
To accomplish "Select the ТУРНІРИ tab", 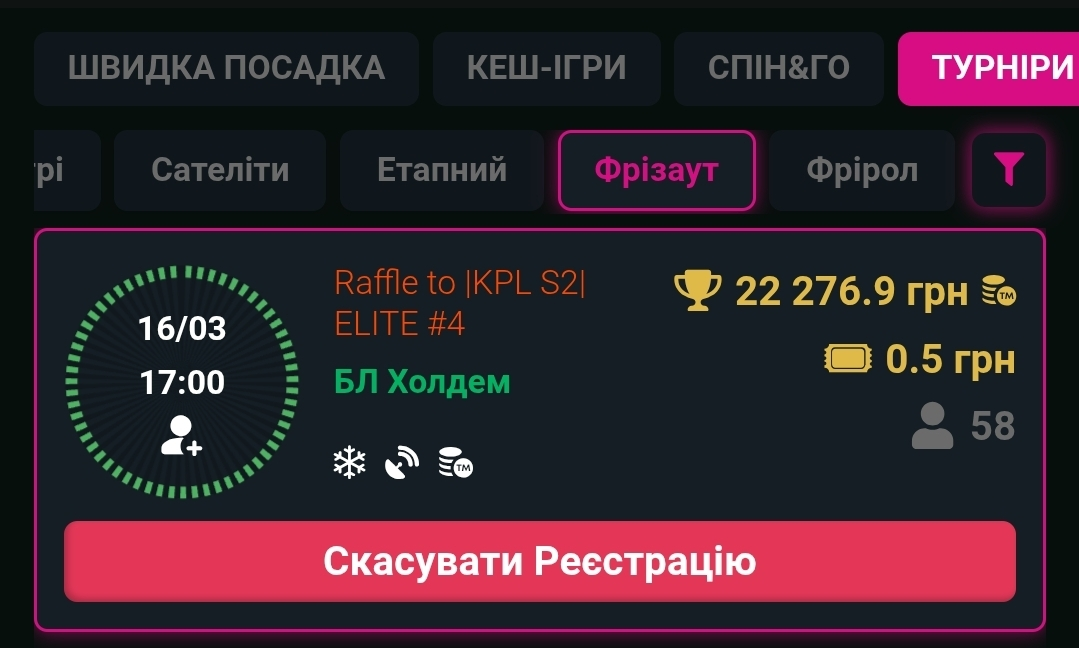I will 990,68.
